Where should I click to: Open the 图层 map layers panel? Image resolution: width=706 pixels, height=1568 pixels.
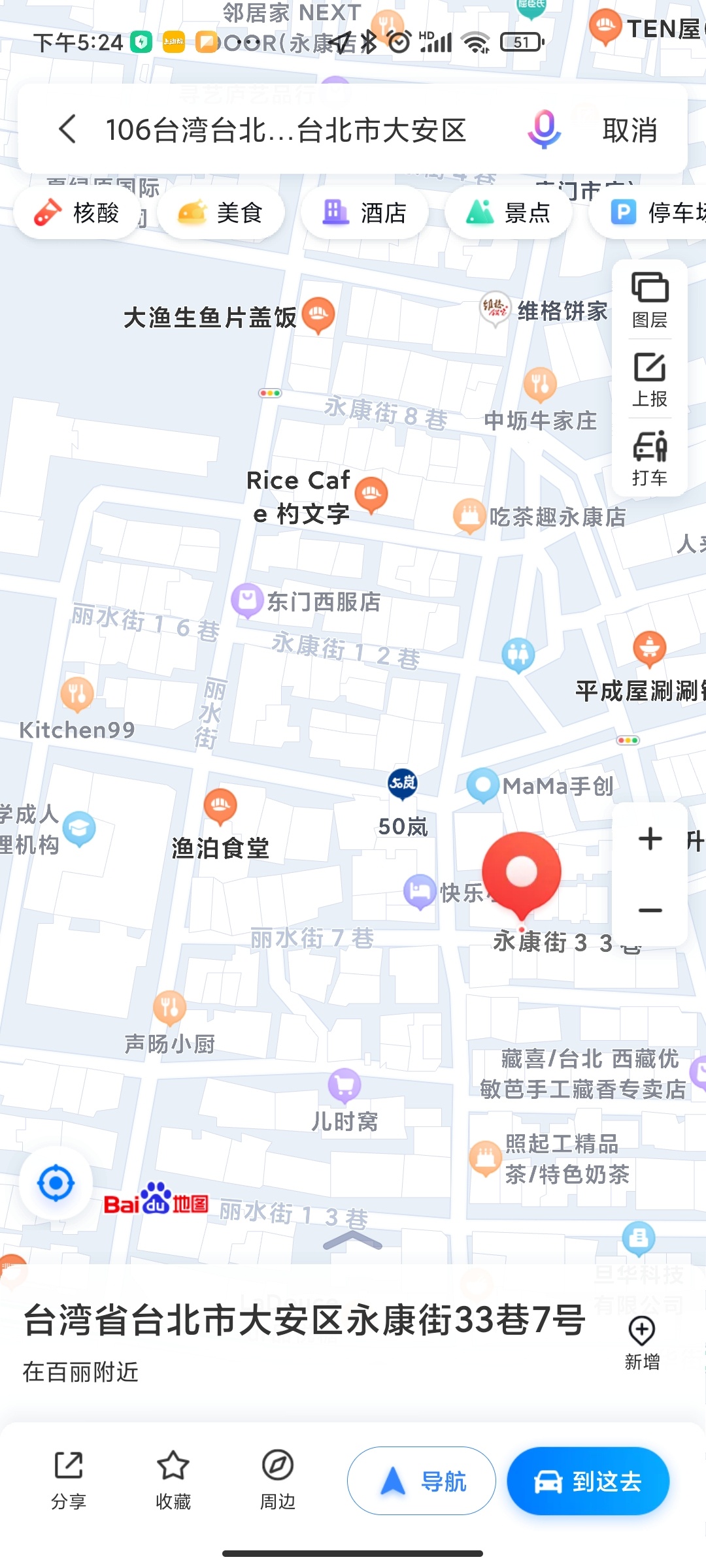coord(650,300)
